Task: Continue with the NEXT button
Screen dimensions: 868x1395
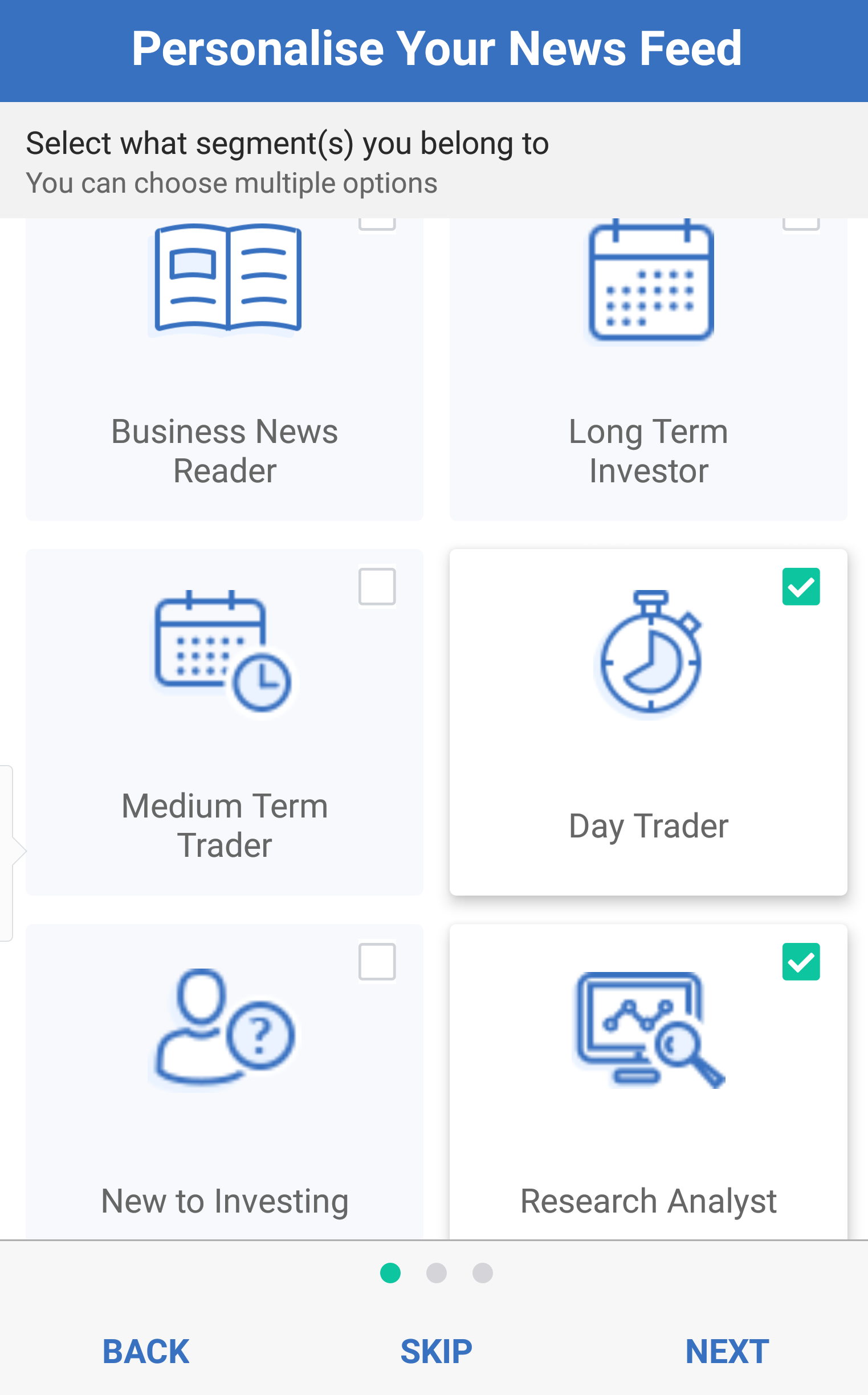Action: (x=727, y=1351)
